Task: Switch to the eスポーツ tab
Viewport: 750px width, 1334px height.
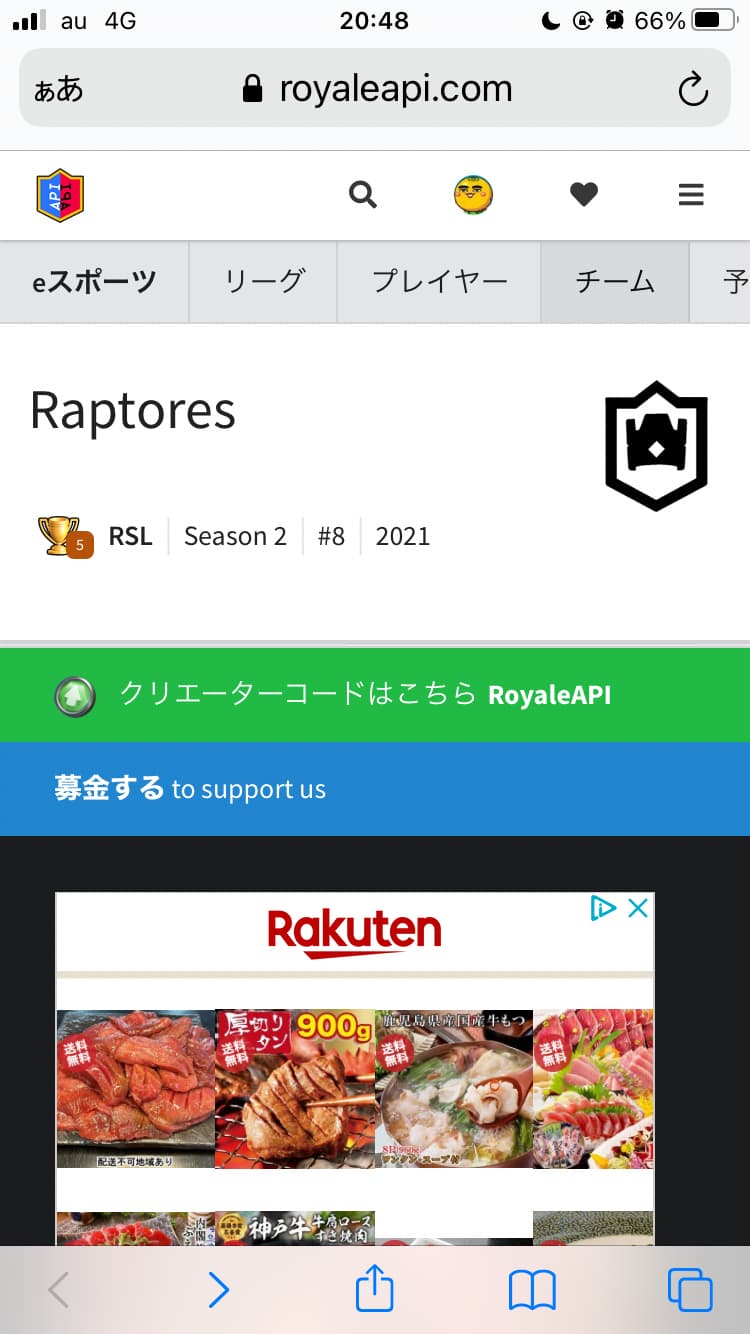Action: click(94, 282)
